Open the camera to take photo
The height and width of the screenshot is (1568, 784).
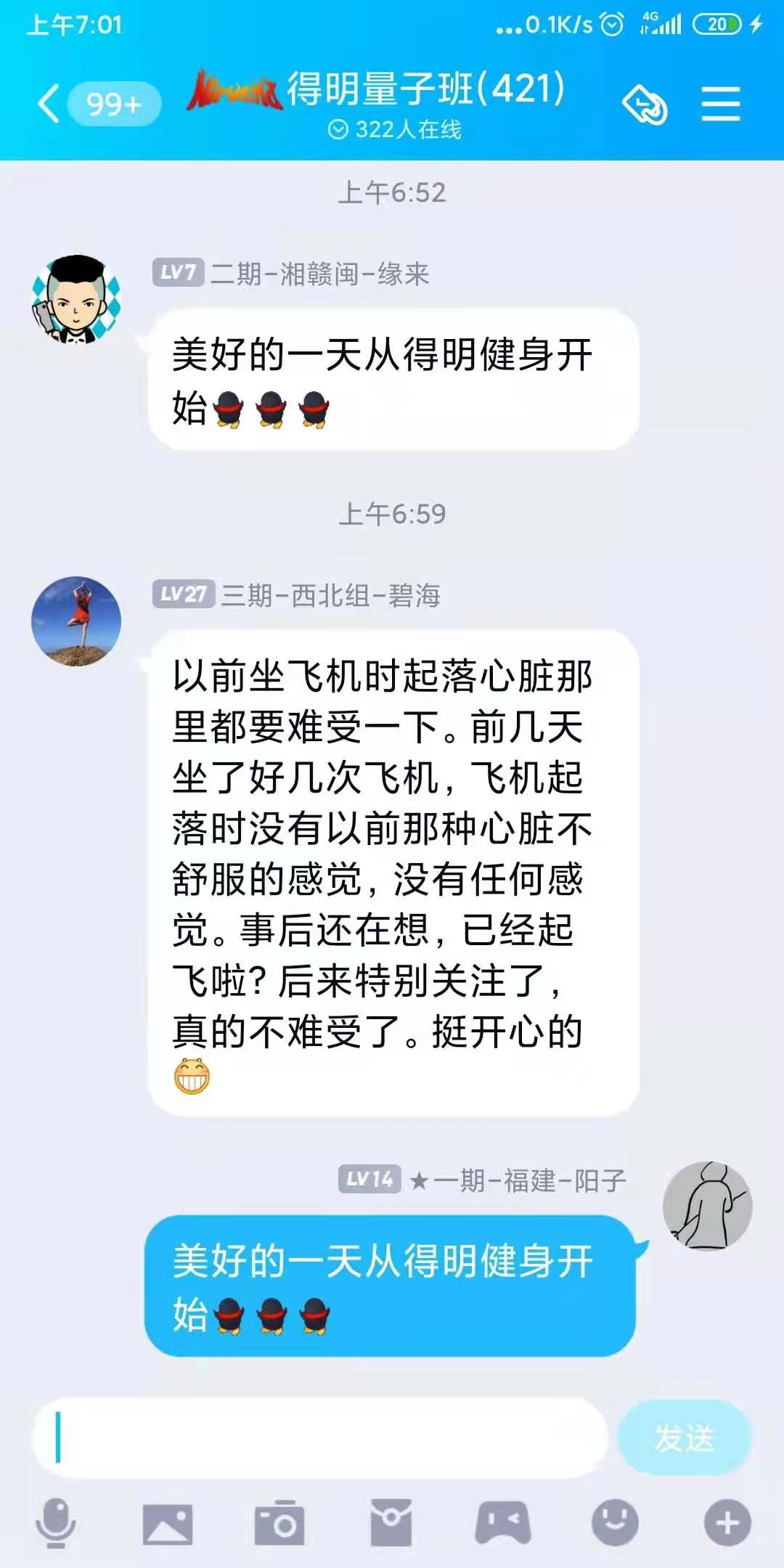pyautogui.click(x=279, y=1523)
